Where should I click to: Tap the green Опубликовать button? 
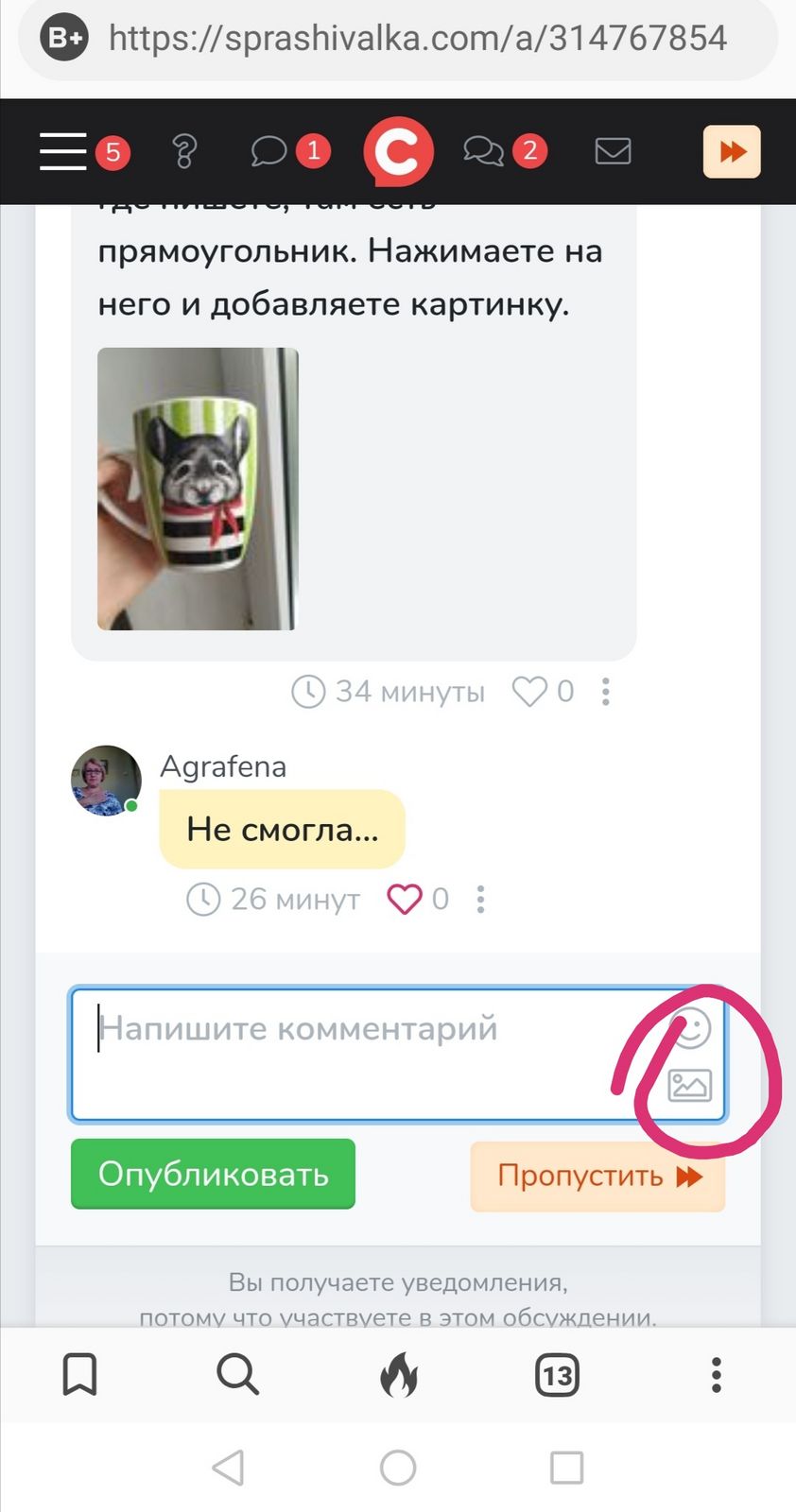pos(213,1174)
